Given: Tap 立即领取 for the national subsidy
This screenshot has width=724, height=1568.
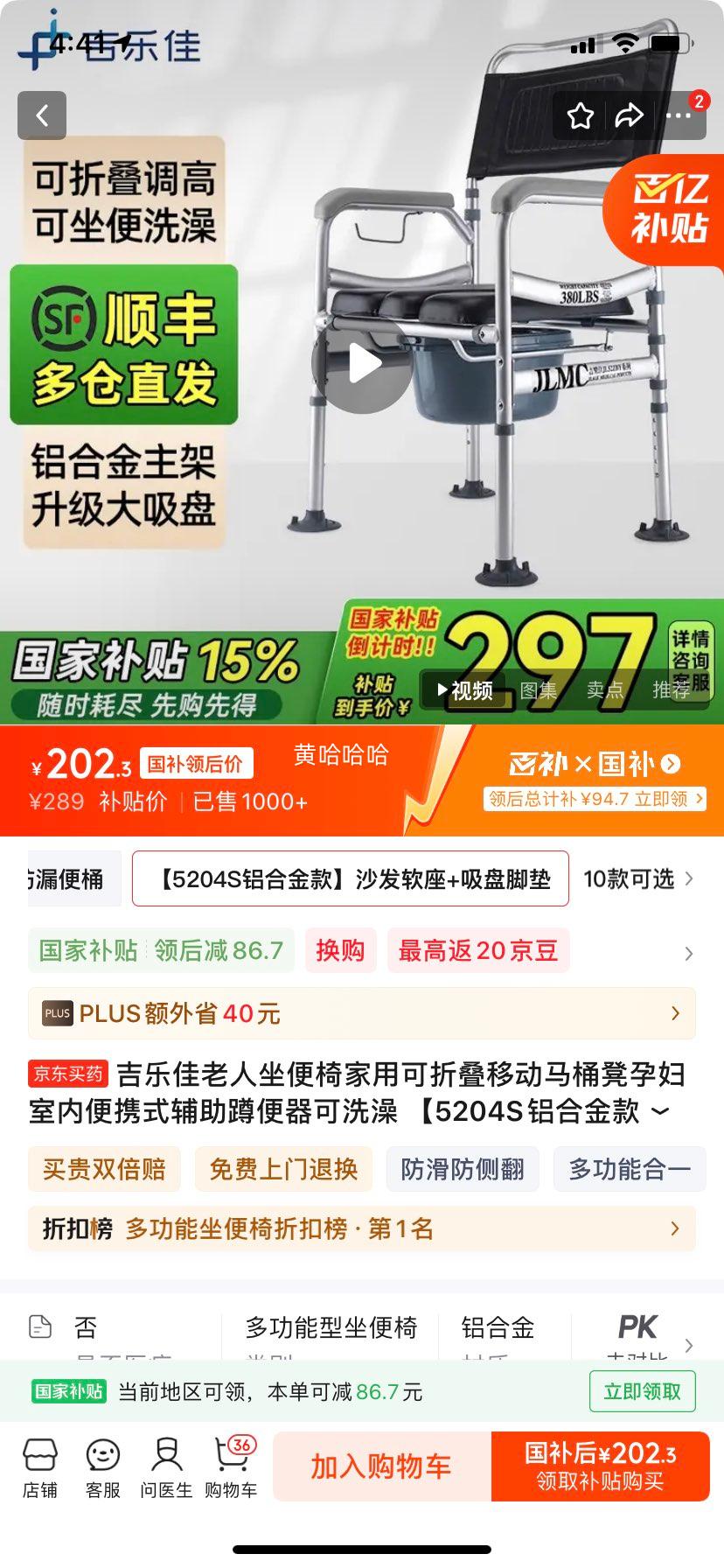Looking at the screenshot, I should (642, 1391).
